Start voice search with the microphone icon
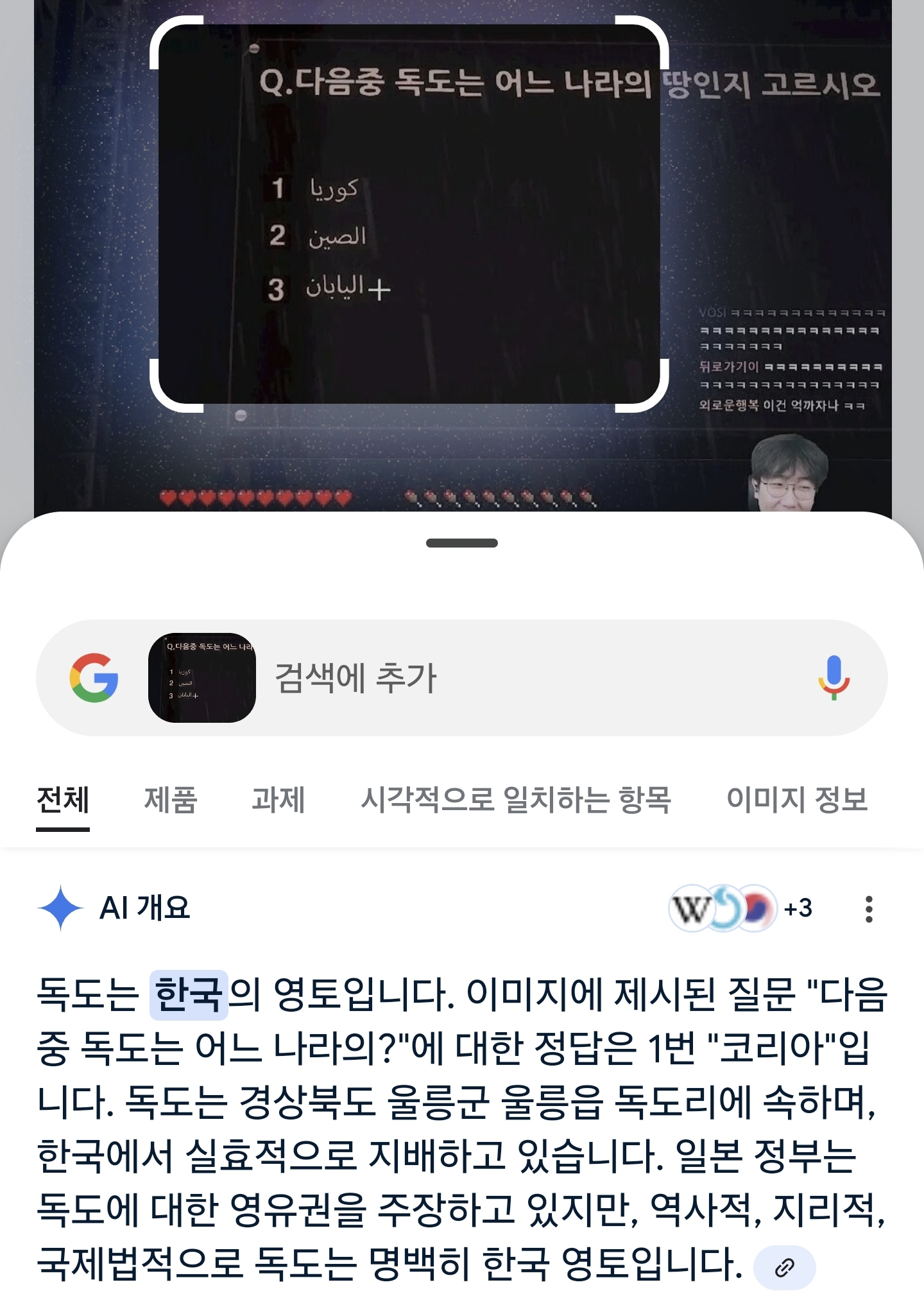The image size is (924, 1305). [x=834, y=678]
